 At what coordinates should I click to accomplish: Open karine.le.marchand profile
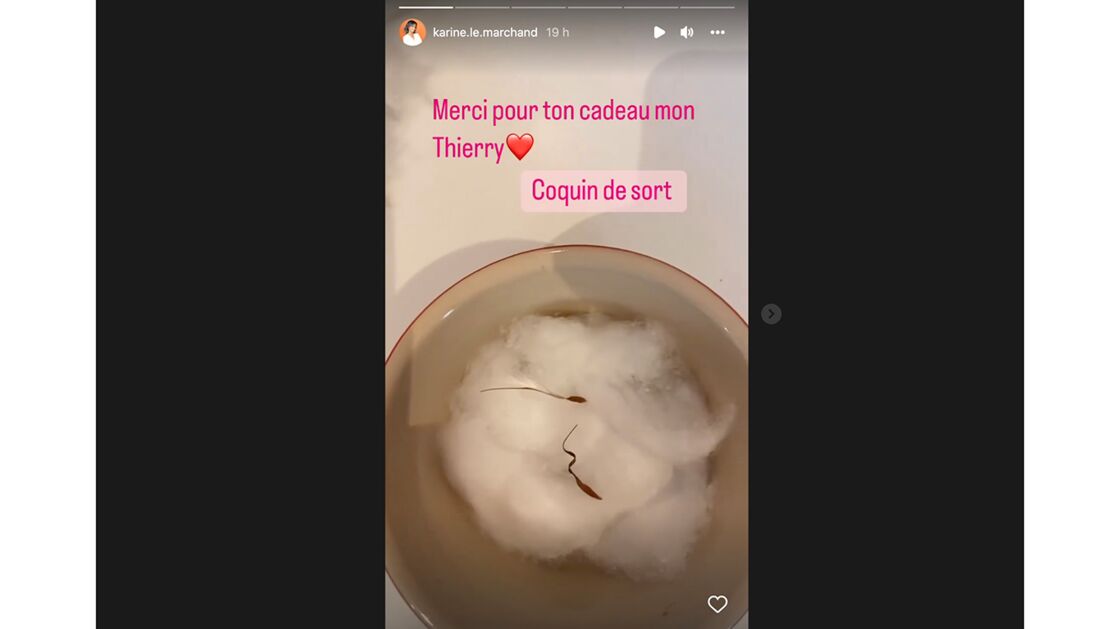pyautogui.click(x=484, y=32)
